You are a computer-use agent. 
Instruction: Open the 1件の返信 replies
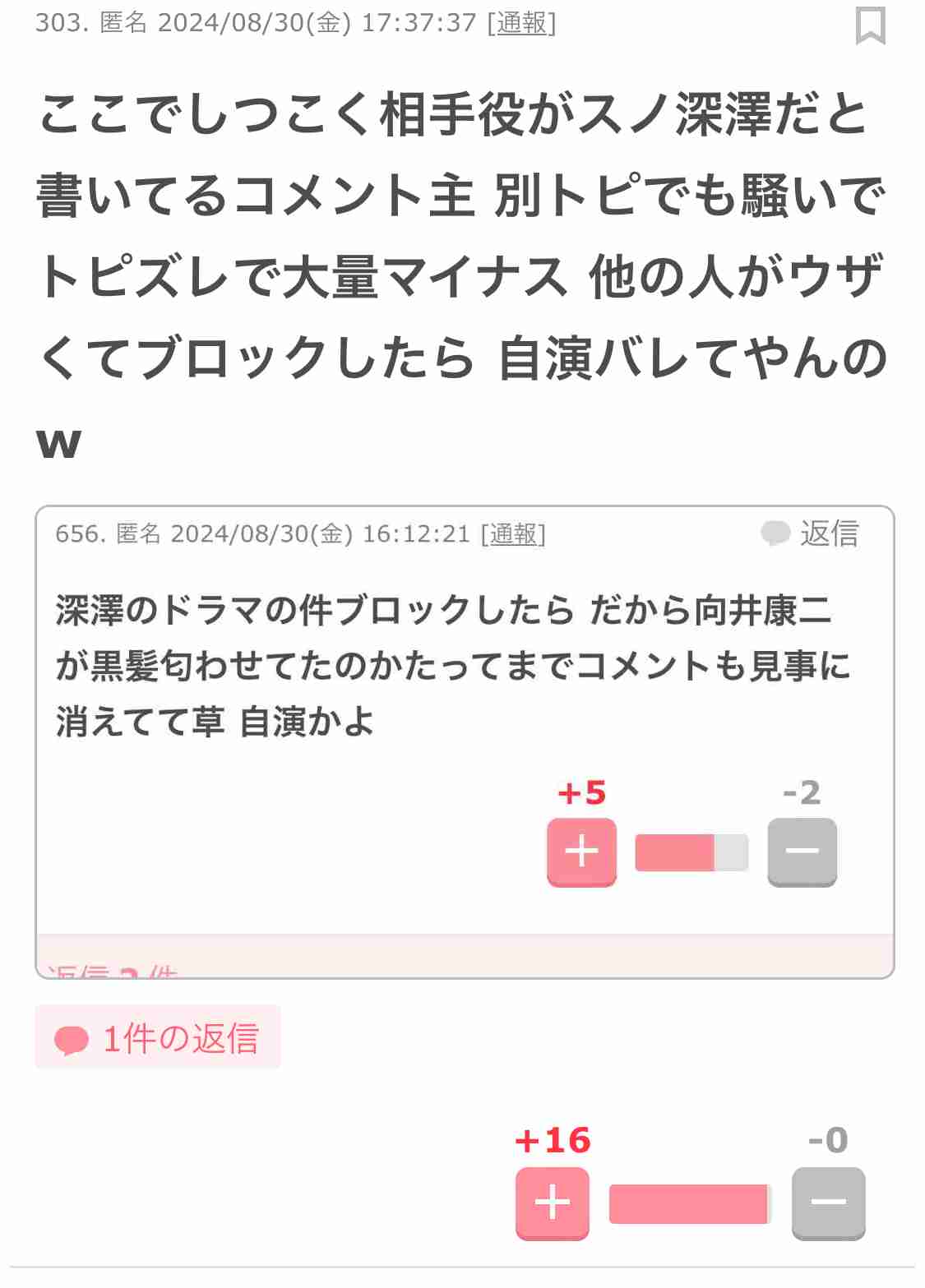(158, 1038)
